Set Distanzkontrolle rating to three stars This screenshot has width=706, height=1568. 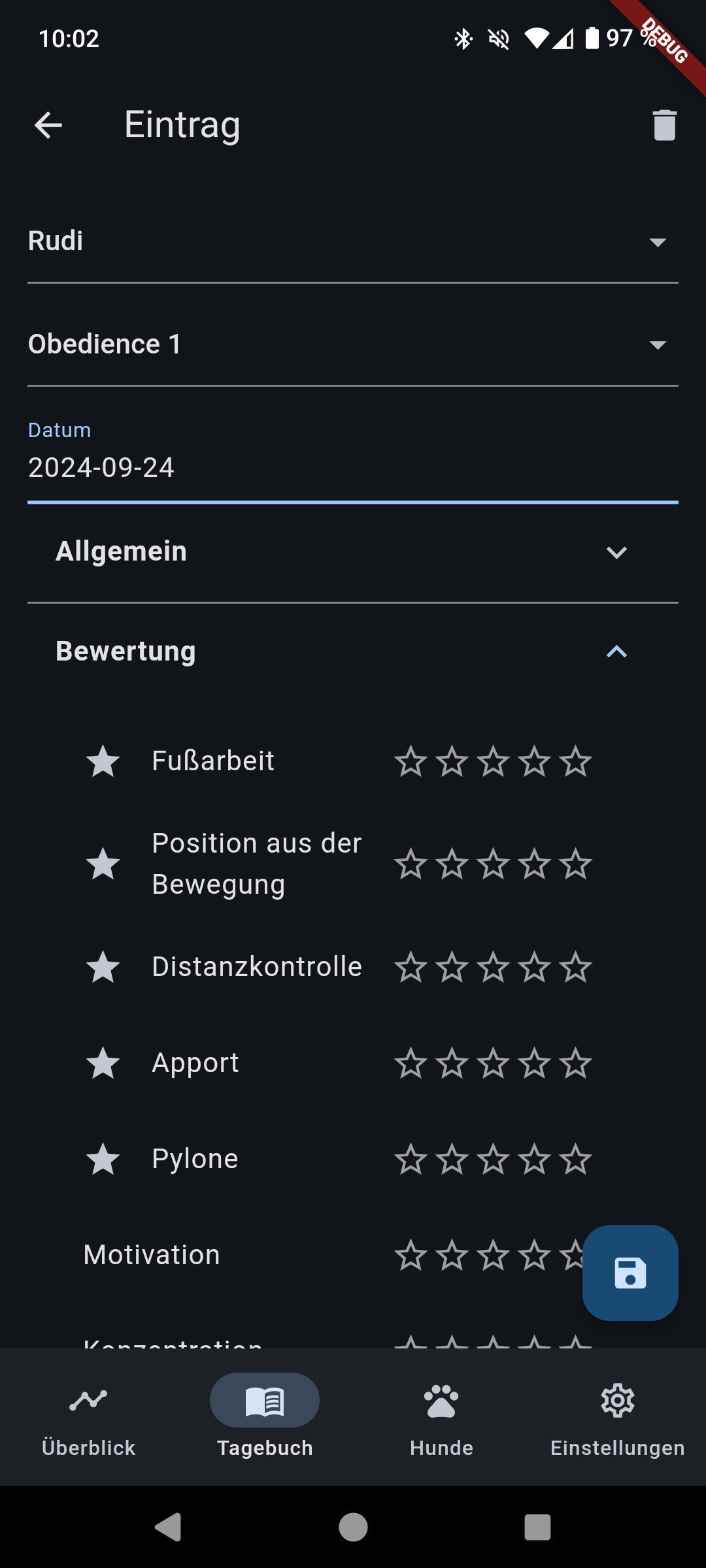(493, 968)
